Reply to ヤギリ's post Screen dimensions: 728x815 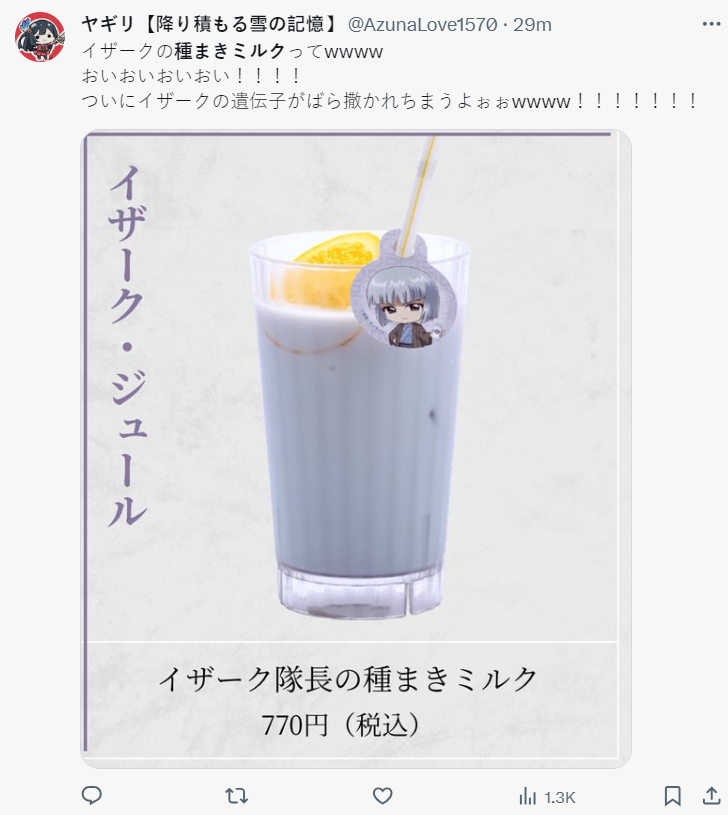[x=92, y=796]
